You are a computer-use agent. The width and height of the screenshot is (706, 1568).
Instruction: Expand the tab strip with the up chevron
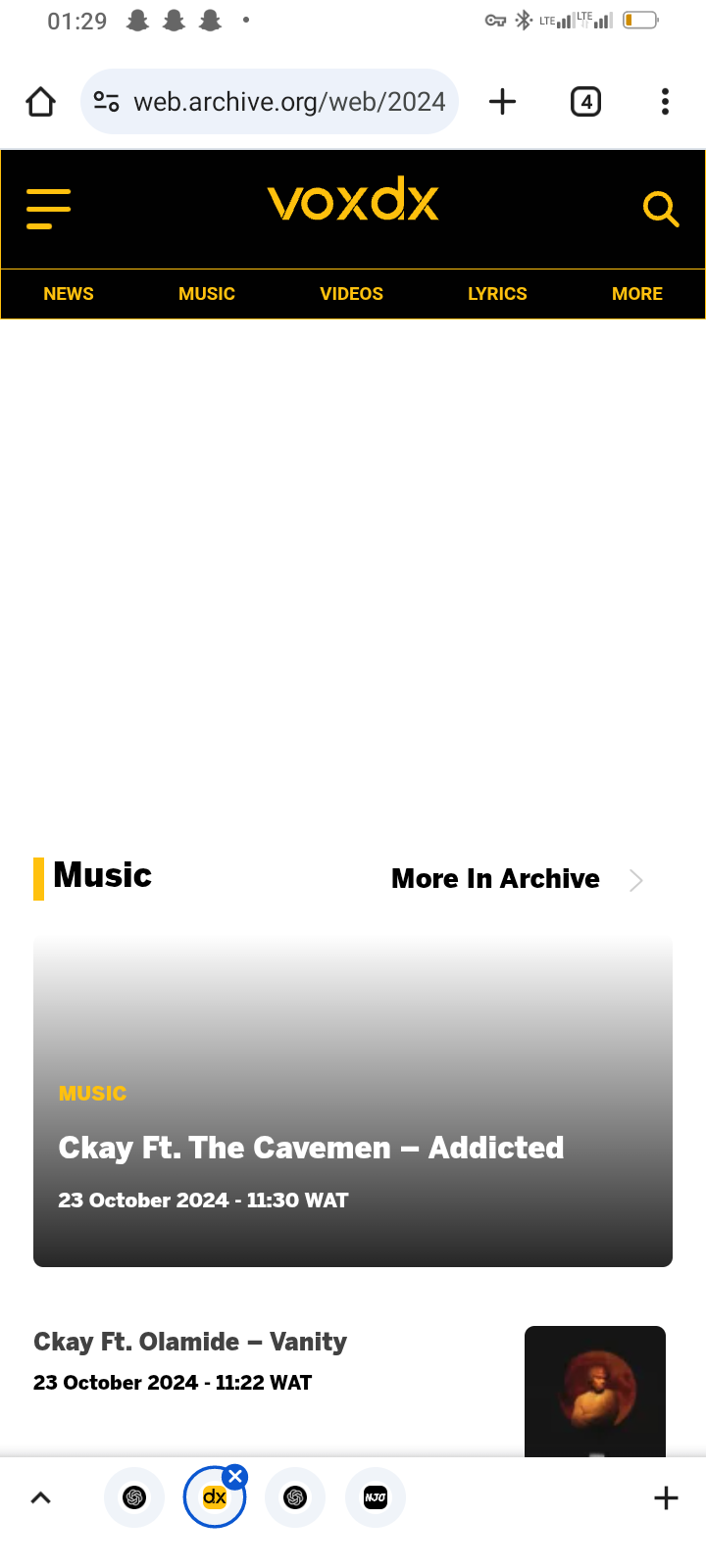point(40,1497)
